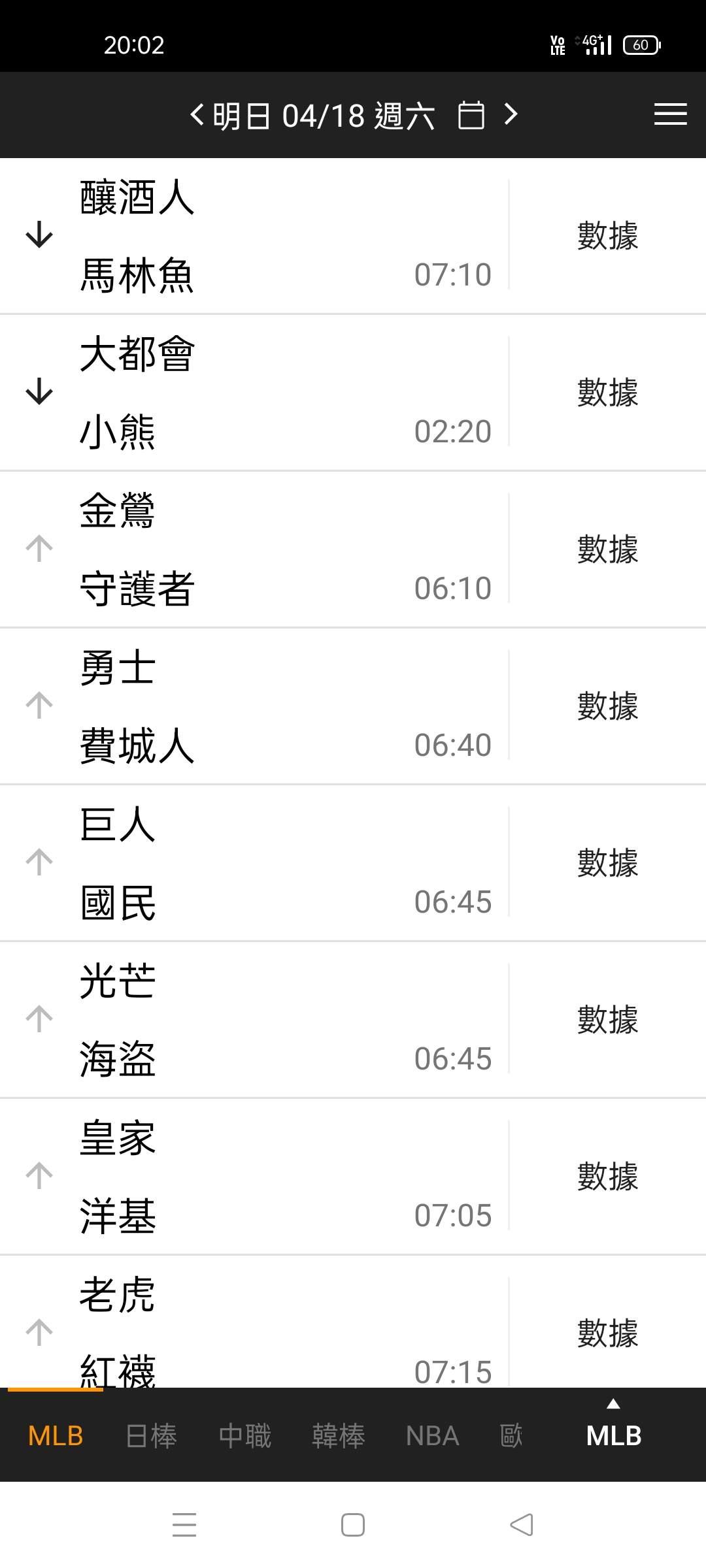This screenshot has height=1568, width=706.
Task: Tap the system back button
Action: click(521, 1525)
